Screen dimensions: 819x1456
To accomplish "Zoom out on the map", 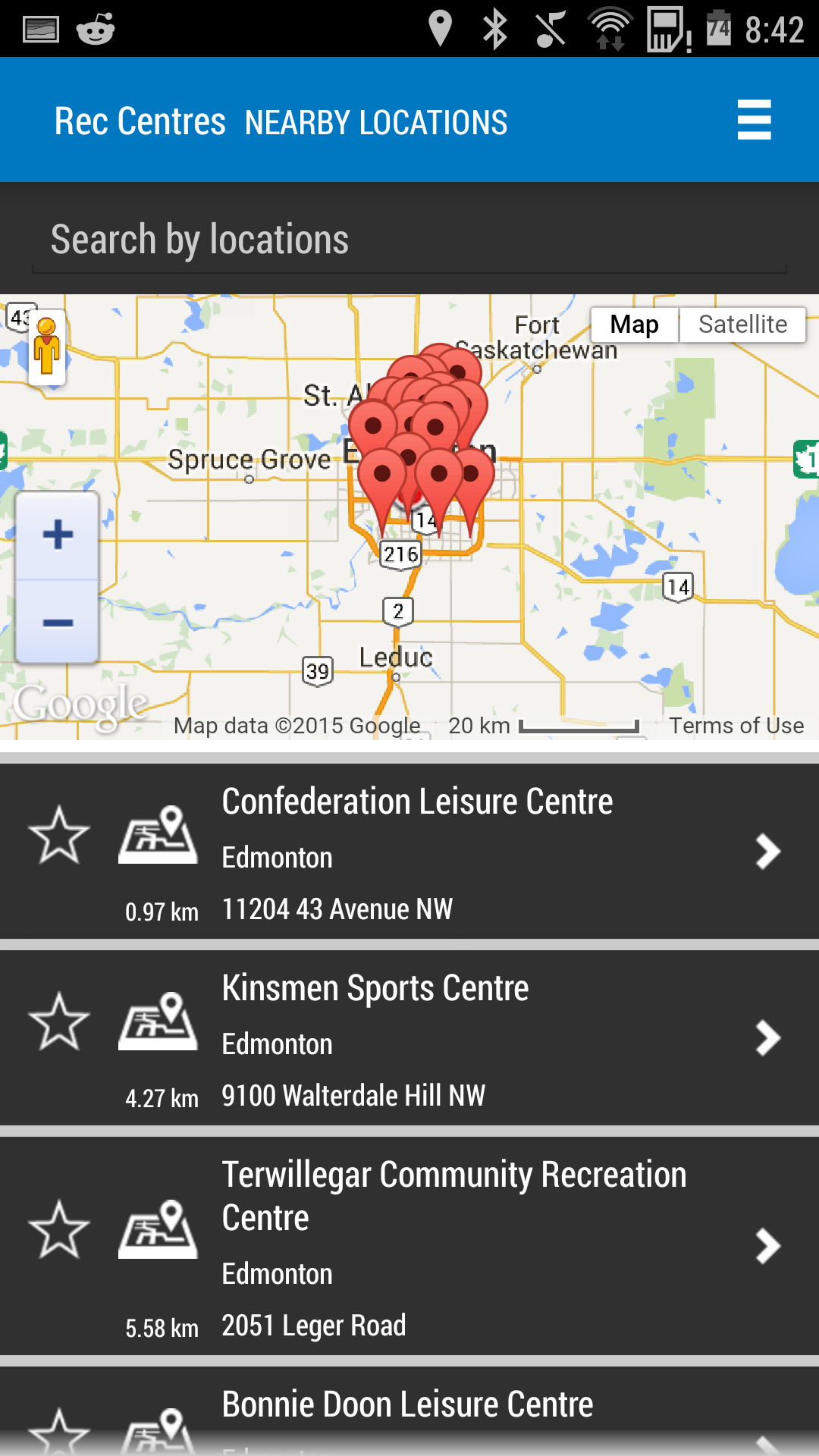I will click(x=58, y=623).
